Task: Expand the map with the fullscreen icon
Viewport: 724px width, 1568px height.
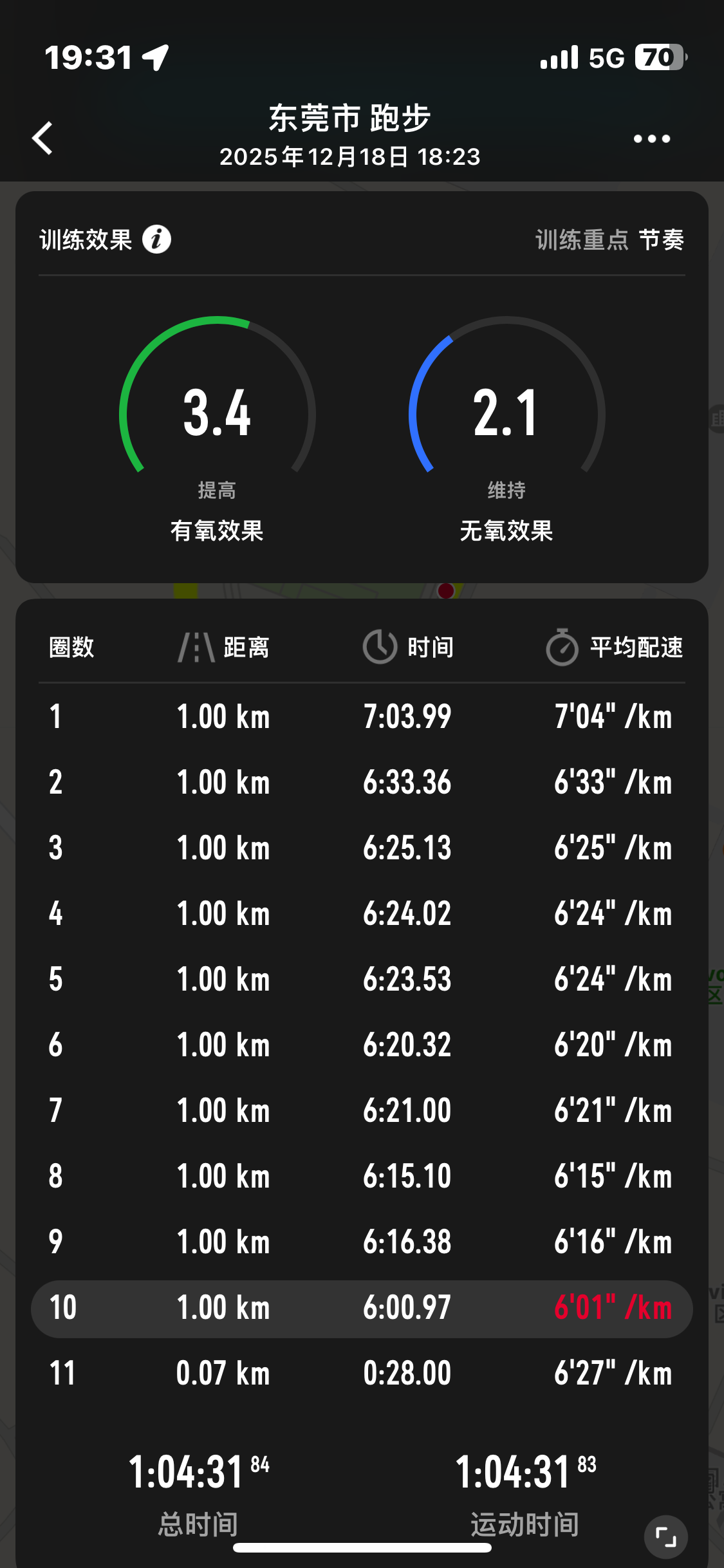Action: point(665,1537)
